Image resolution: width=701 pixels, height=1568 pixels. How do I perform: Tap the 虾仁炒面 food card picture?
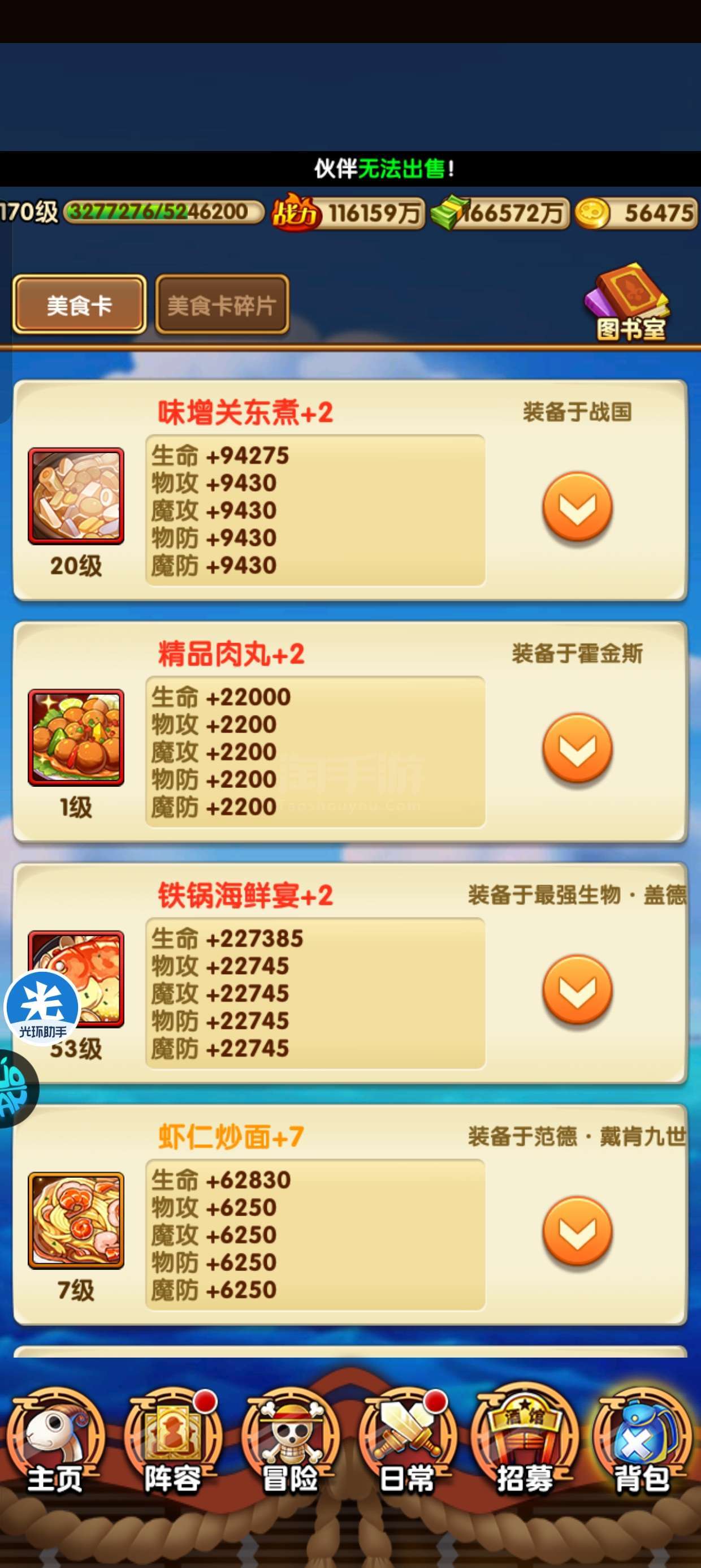tap(76, 1221)
